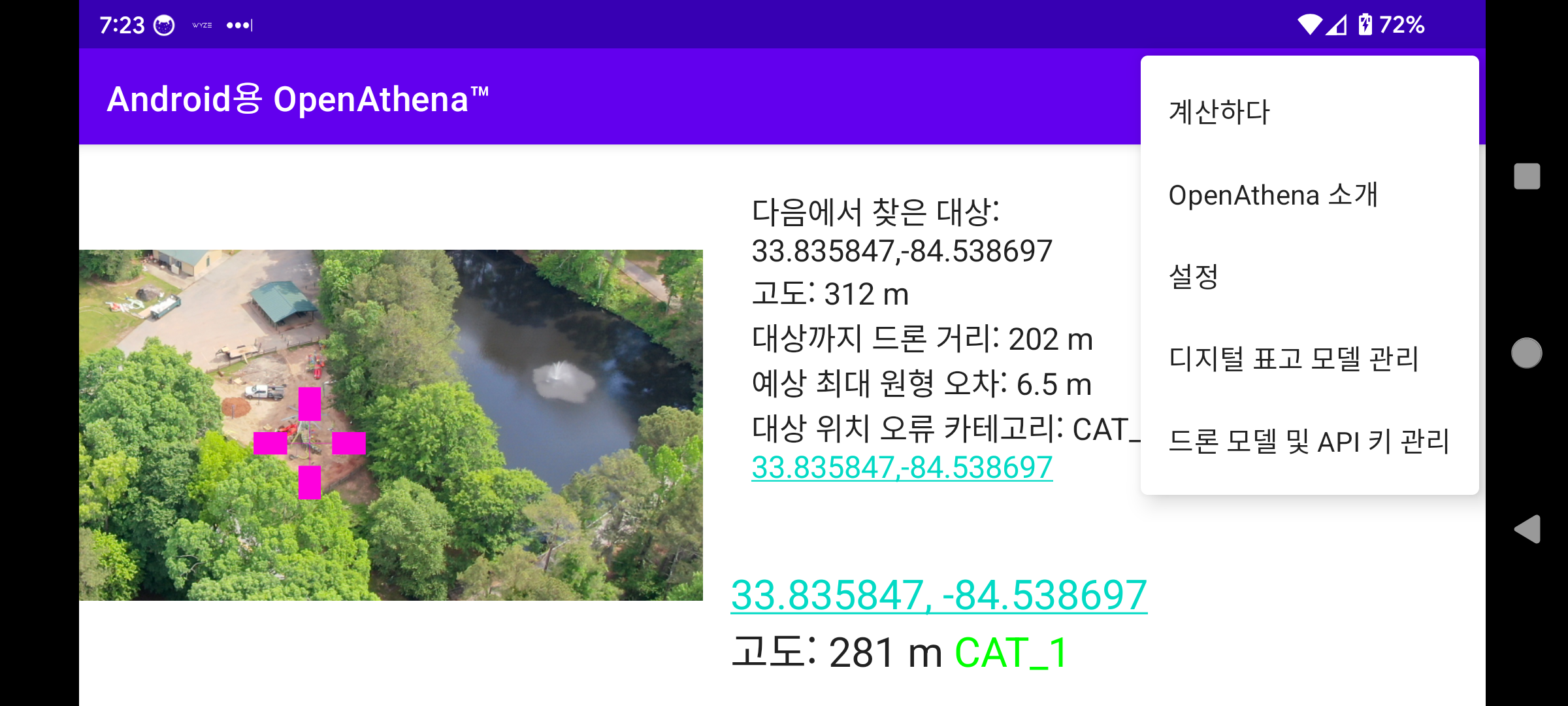This screenshot has height=706, width=1568.
Task: Go back with the system back button
Action: 1527,529
